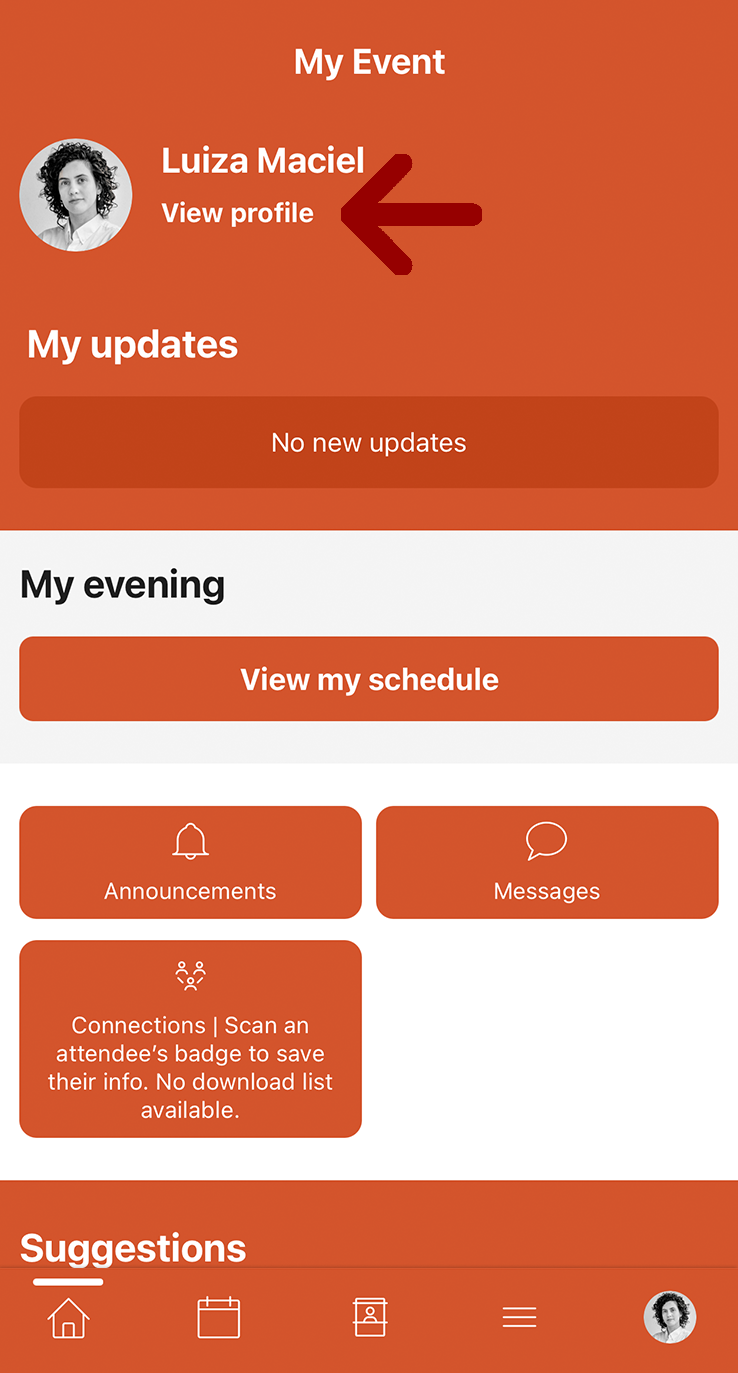Open View my schedule
Viewport: 738px width, 1373px height.
[369, 679]
